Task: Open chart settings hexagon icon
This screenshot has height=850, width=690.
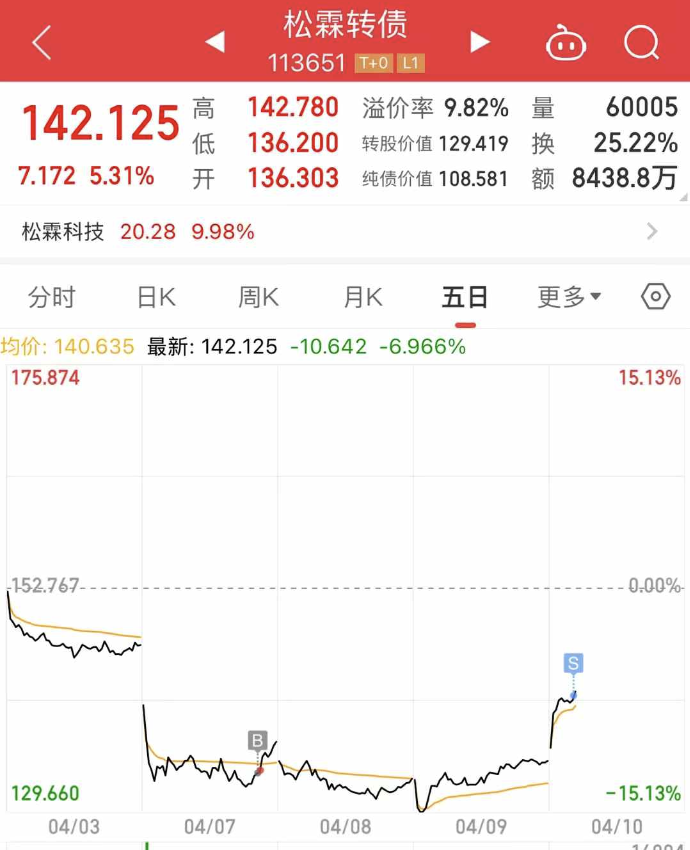Action: [x=655, y=297]
